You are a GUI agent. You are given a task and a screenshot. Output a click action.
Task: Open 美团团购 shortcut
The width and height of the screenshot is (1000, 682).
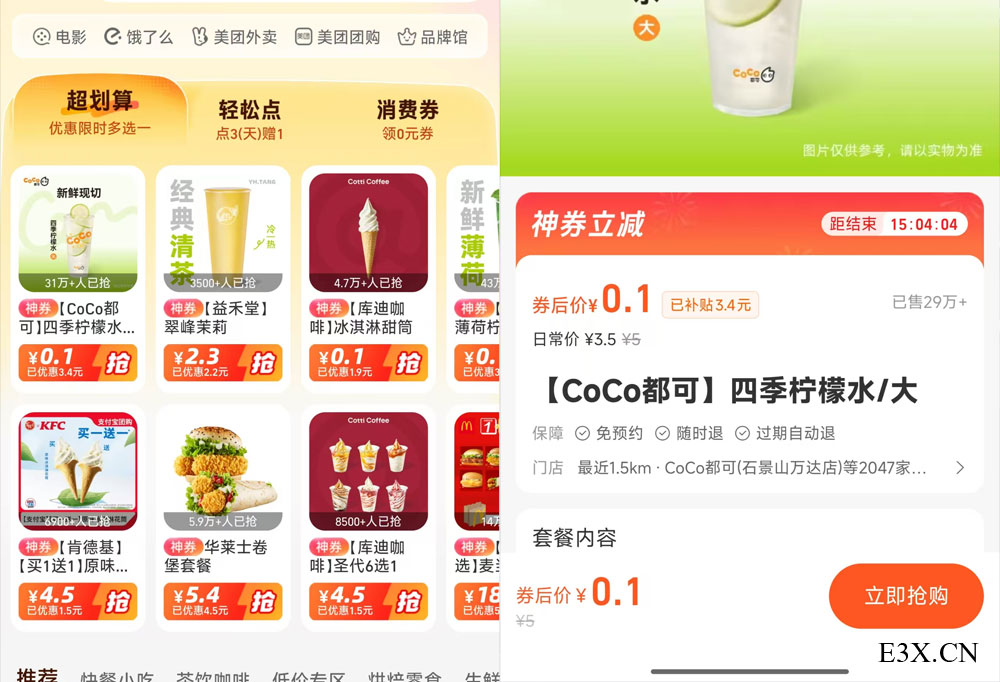(337, 37)
